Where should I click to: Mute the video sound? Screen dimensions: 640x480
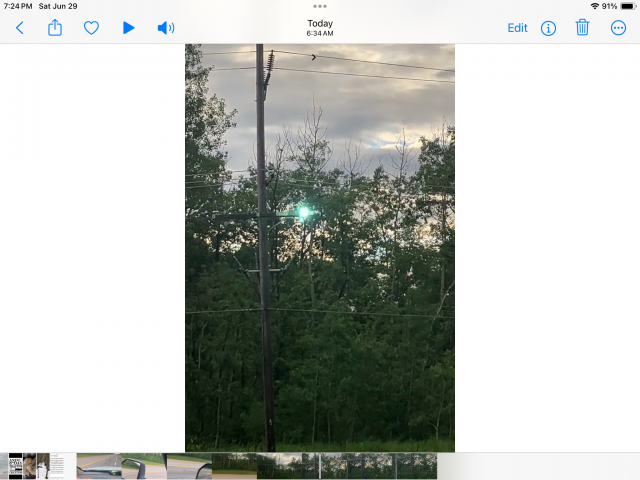(166, 28)
